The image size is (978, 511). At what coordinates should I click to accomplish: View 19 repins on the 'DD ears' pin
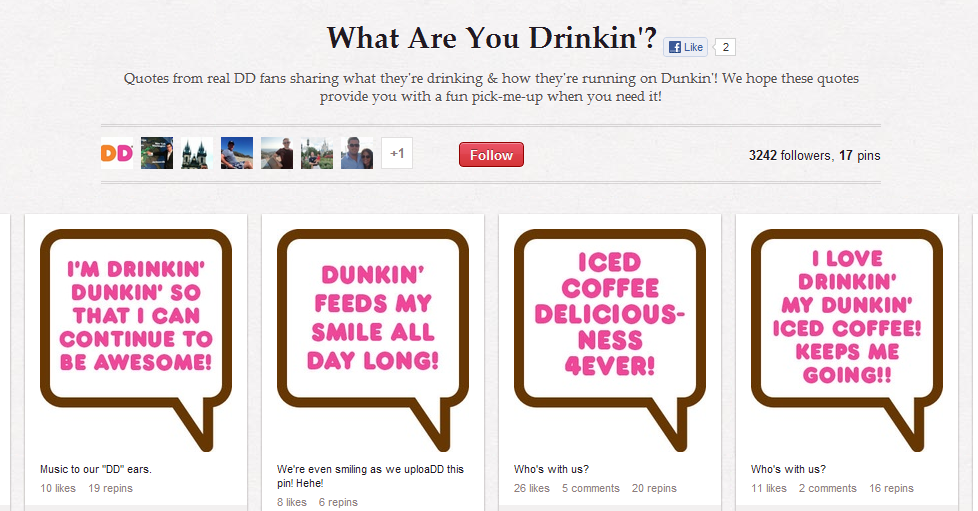[110, 488]
